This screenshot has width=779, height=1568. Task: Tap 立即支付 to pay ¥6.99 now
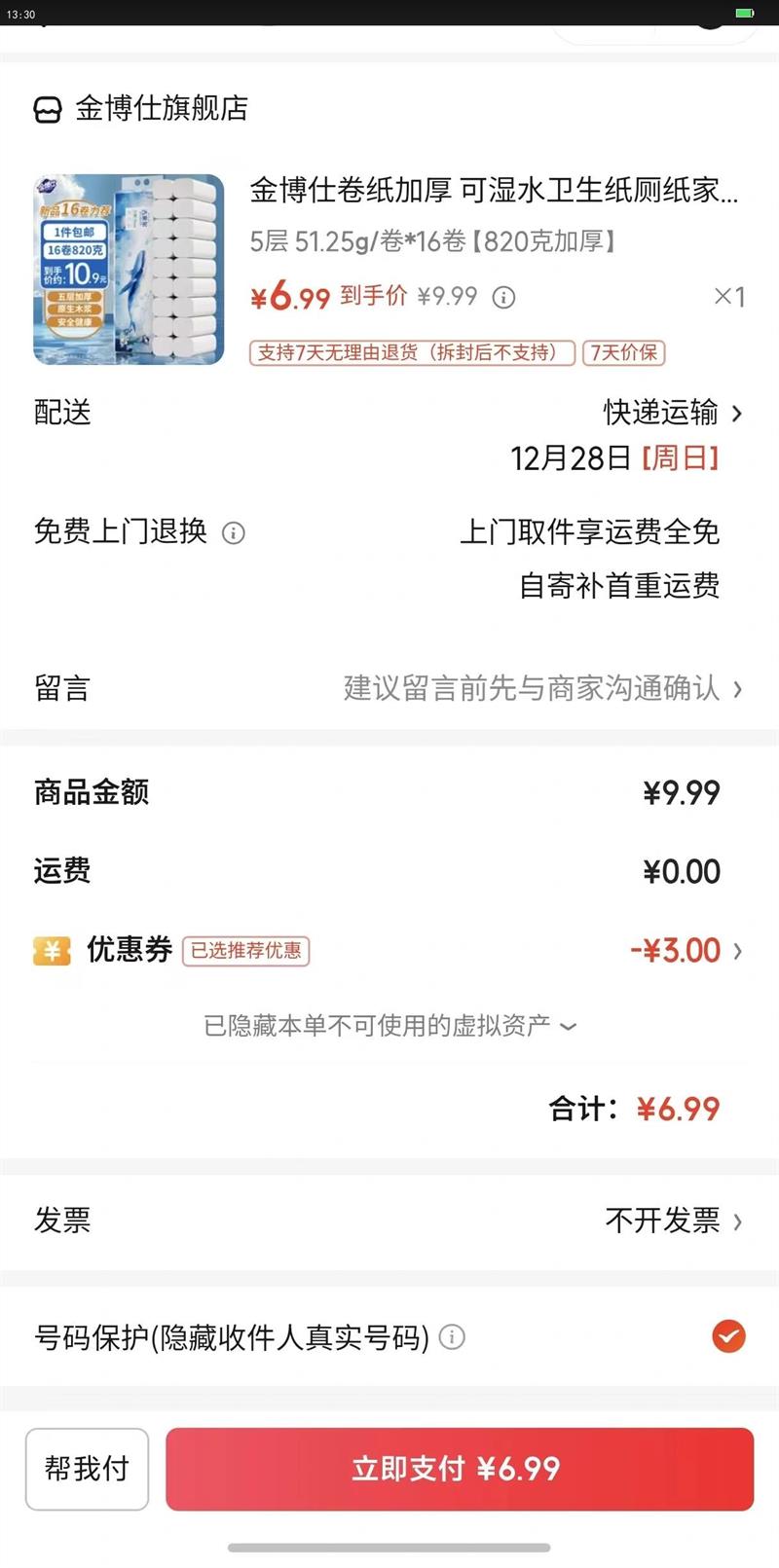459,1469
